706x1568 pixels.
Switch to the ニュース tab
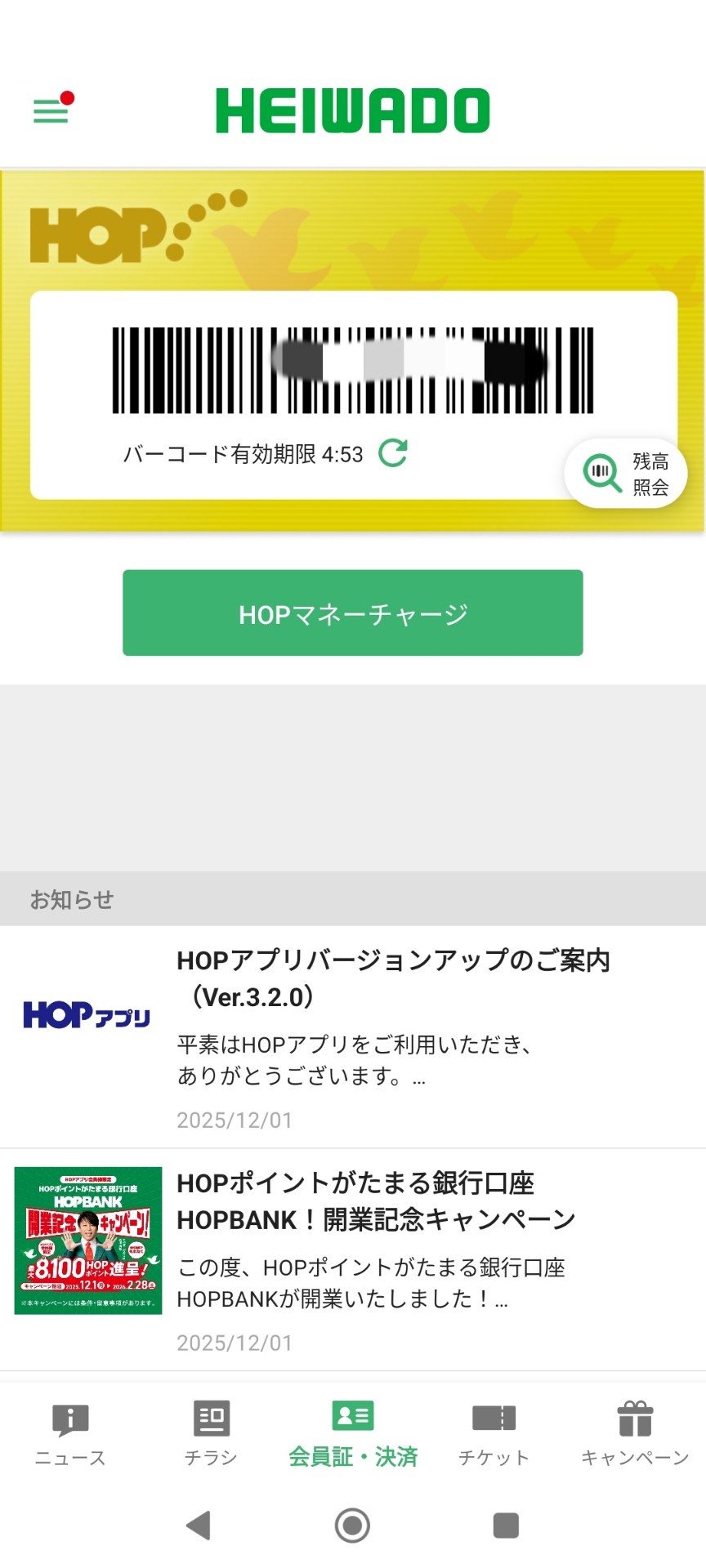click(x=70, y=1434)
